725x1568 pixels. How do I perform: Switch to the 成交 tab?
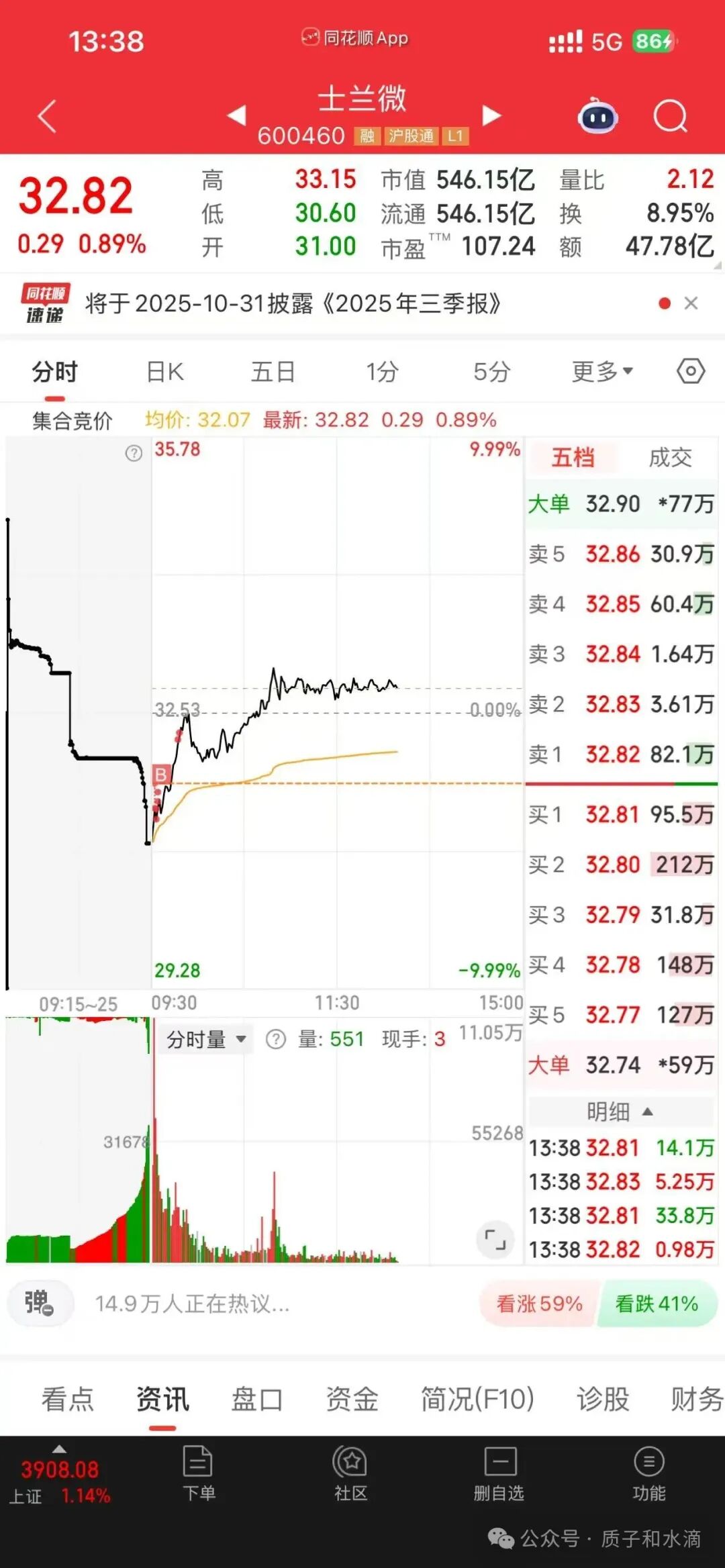click(x=670, y=458)
